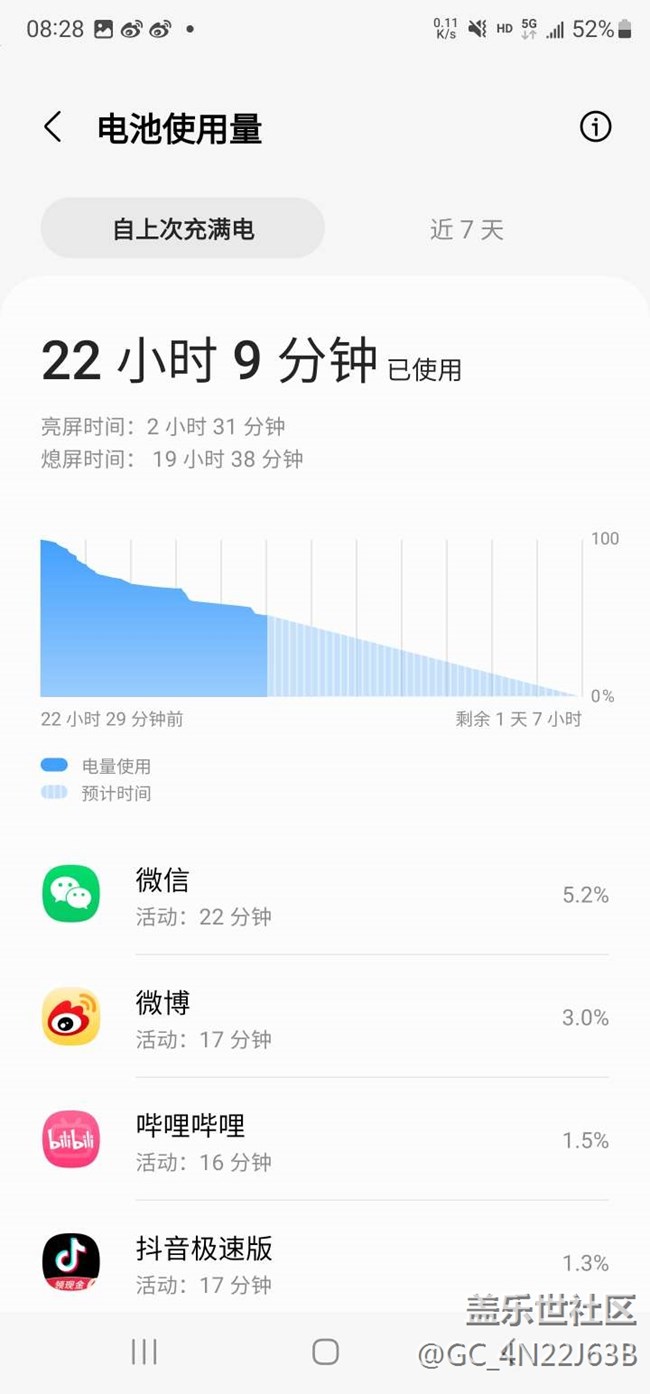View 微博 battery usage details
The image size is (650, 1394).
click(325, 1018)
